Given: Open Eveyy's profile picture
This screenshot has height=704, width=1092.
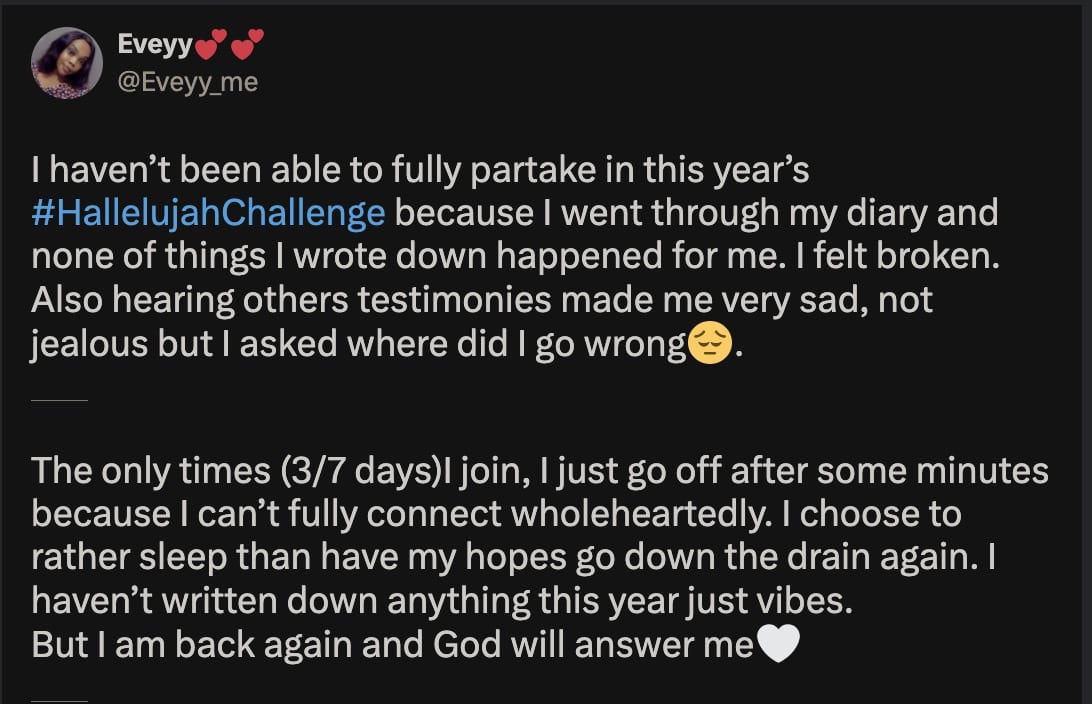Looking at the screenshot, I should 67,63.
